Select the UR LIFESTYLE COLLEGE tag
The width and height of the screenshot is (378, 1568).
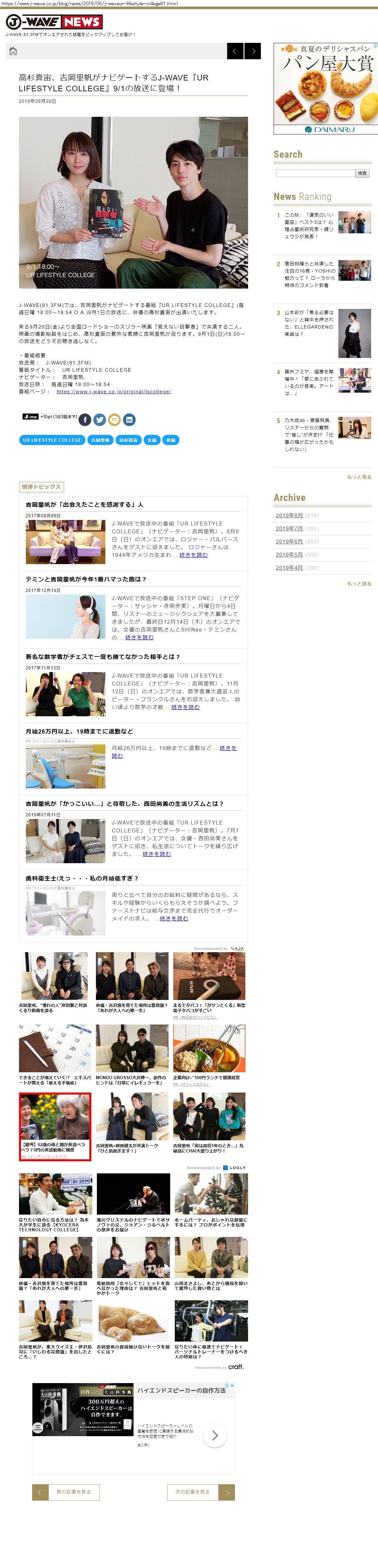52,440
